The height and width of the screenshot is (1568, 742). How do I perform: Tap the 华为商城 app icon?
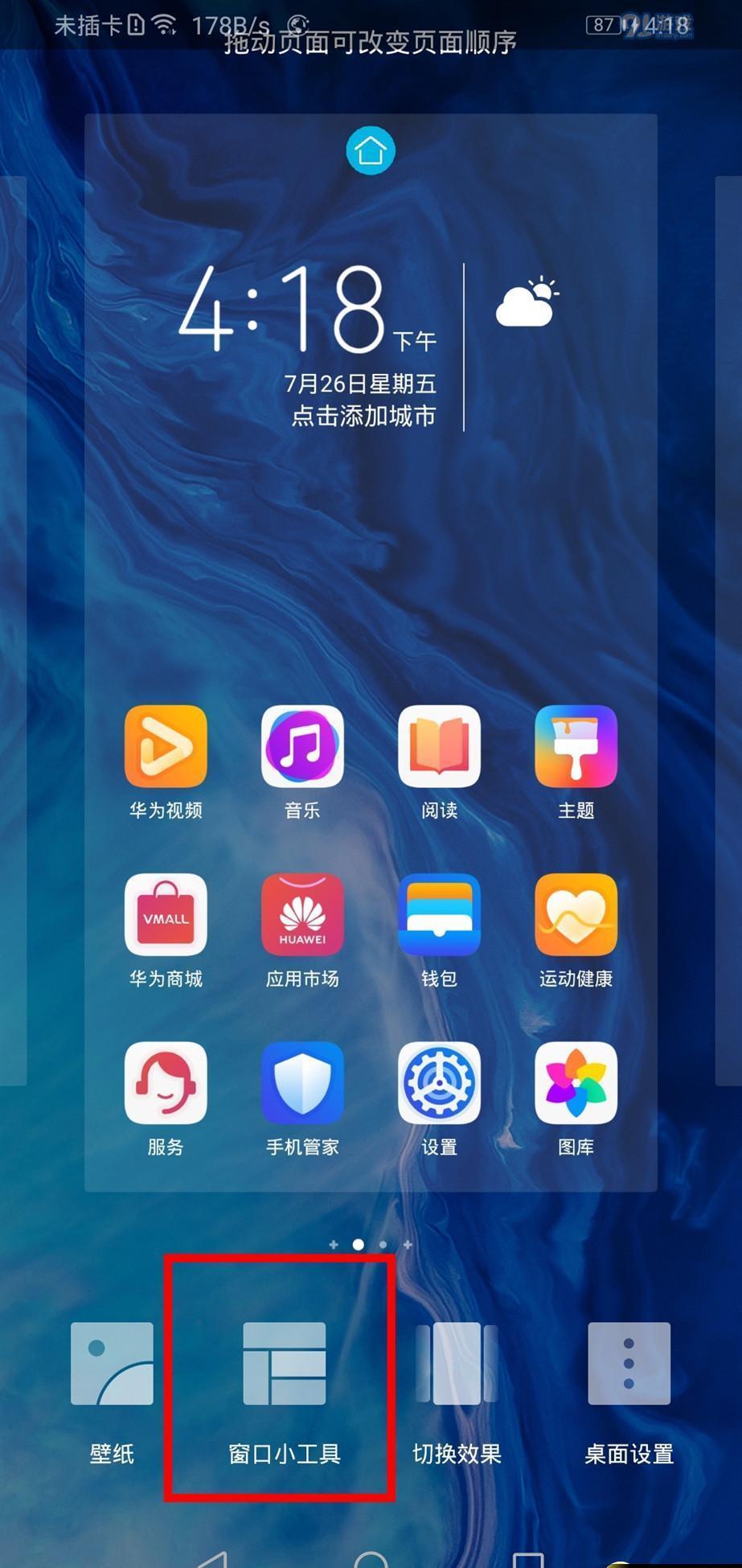click(x=166, y=915)
